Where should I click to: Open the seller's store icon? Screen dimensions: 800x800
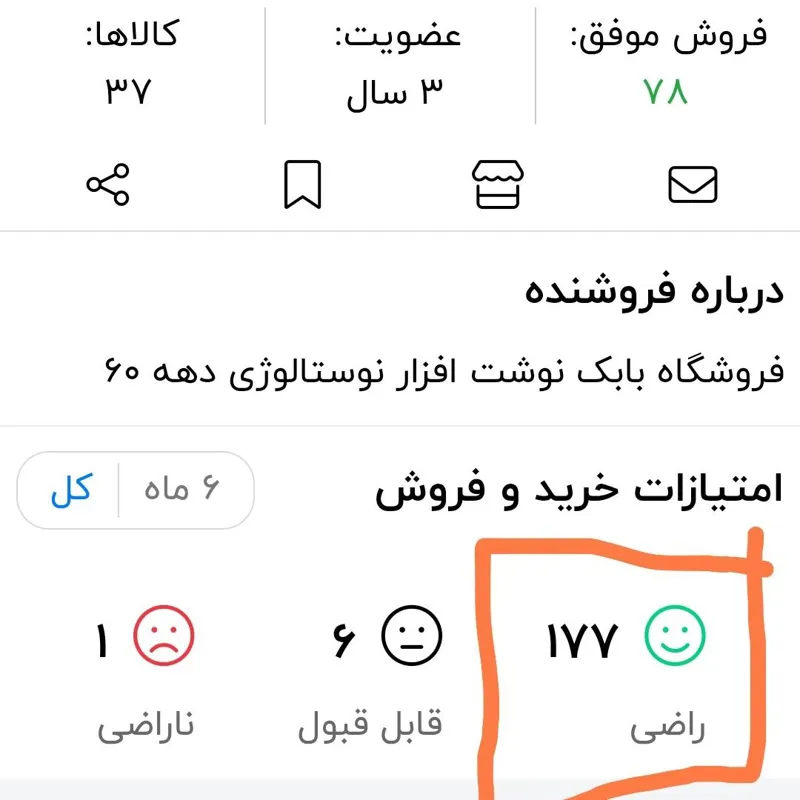498,185
